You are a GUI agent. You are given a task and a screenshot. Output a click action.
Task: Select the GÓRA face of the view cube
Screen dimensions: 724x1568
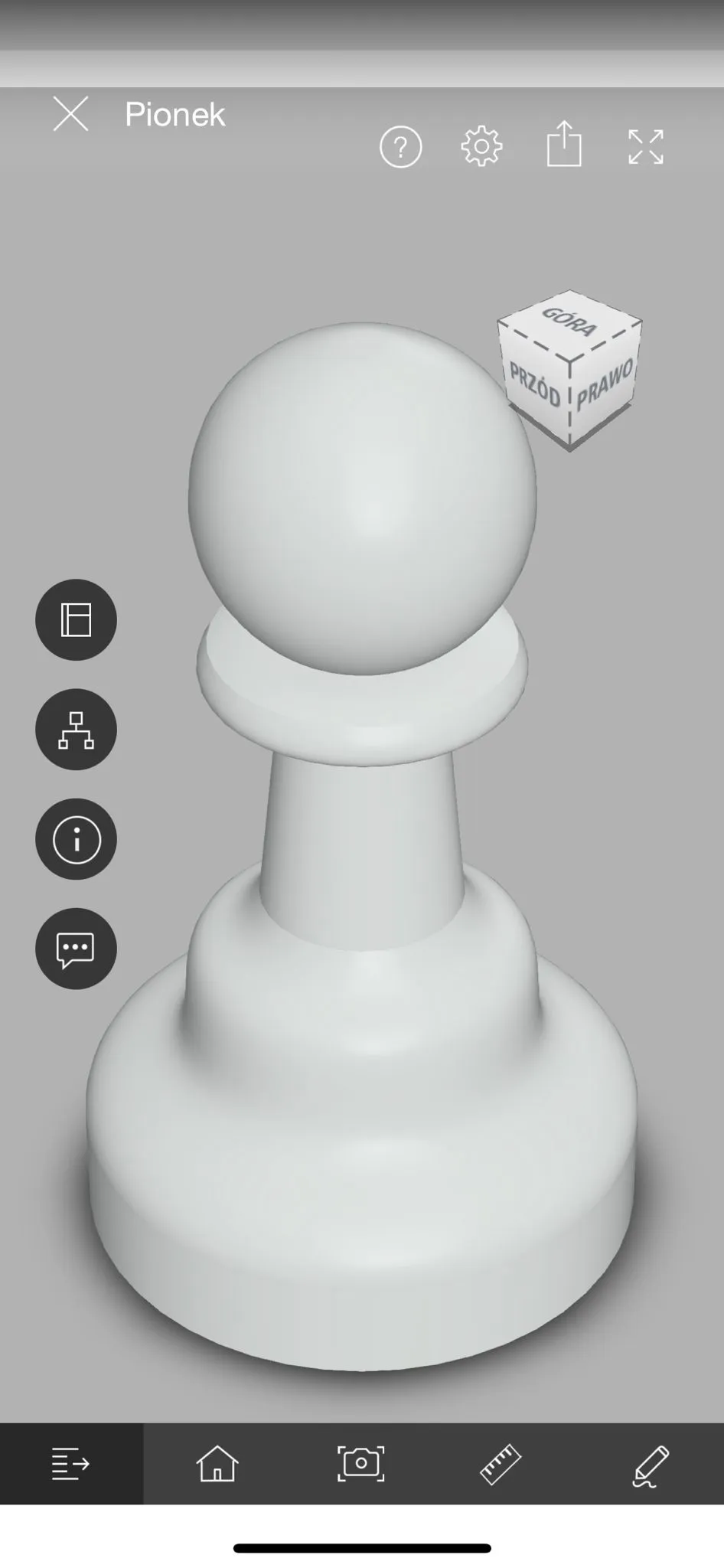[x=570, y=322]
